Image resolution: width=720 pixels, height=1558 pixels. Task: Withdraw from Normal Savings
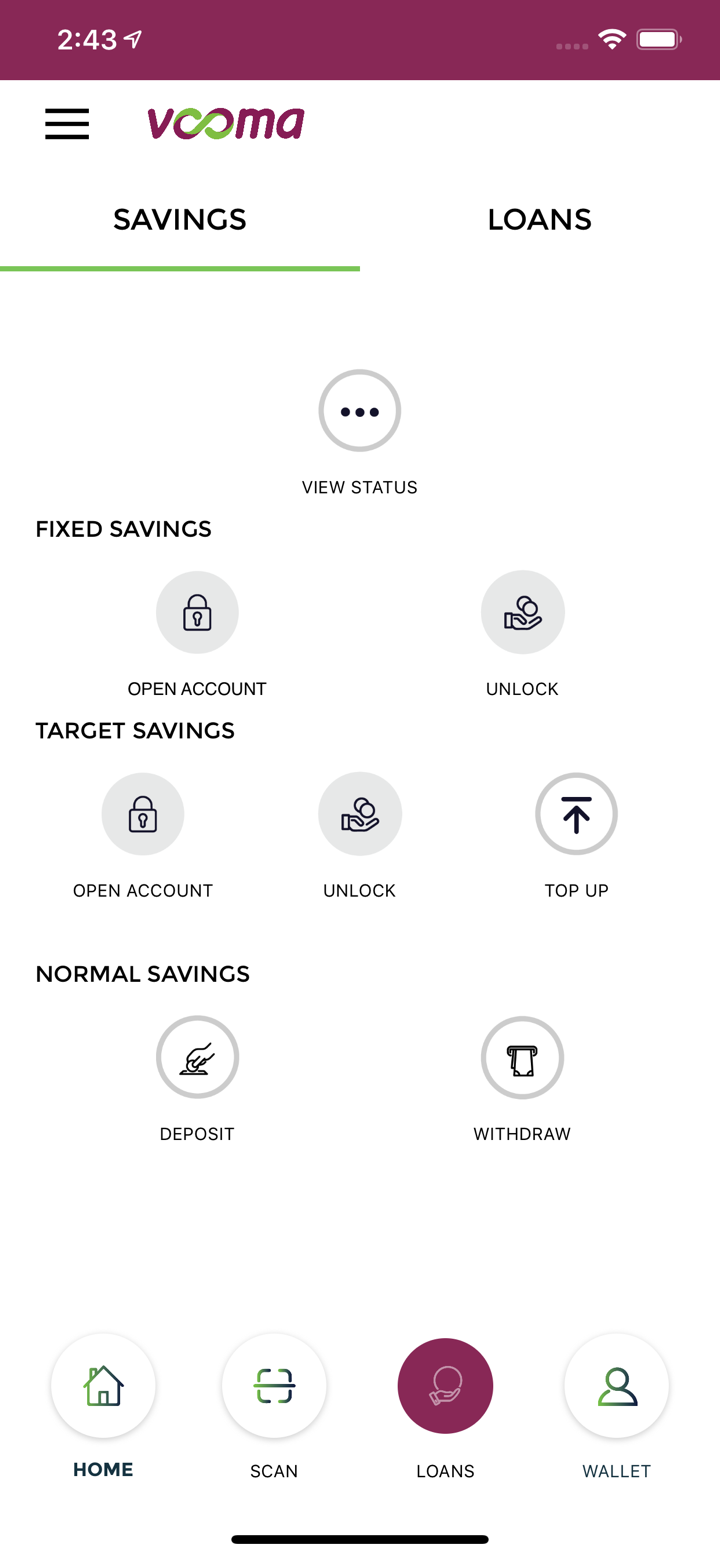522,1057
